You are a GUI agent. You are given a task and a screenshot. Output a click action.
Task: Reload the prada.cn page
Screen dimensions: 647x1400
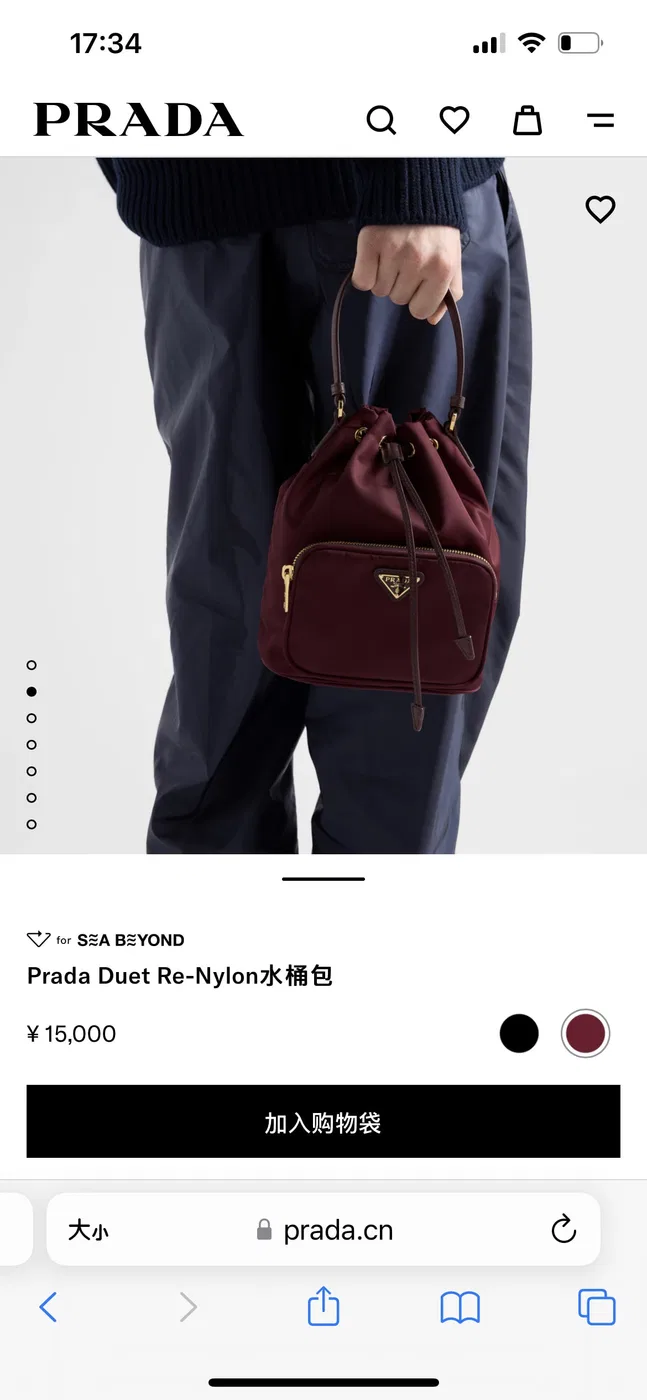564,1229
